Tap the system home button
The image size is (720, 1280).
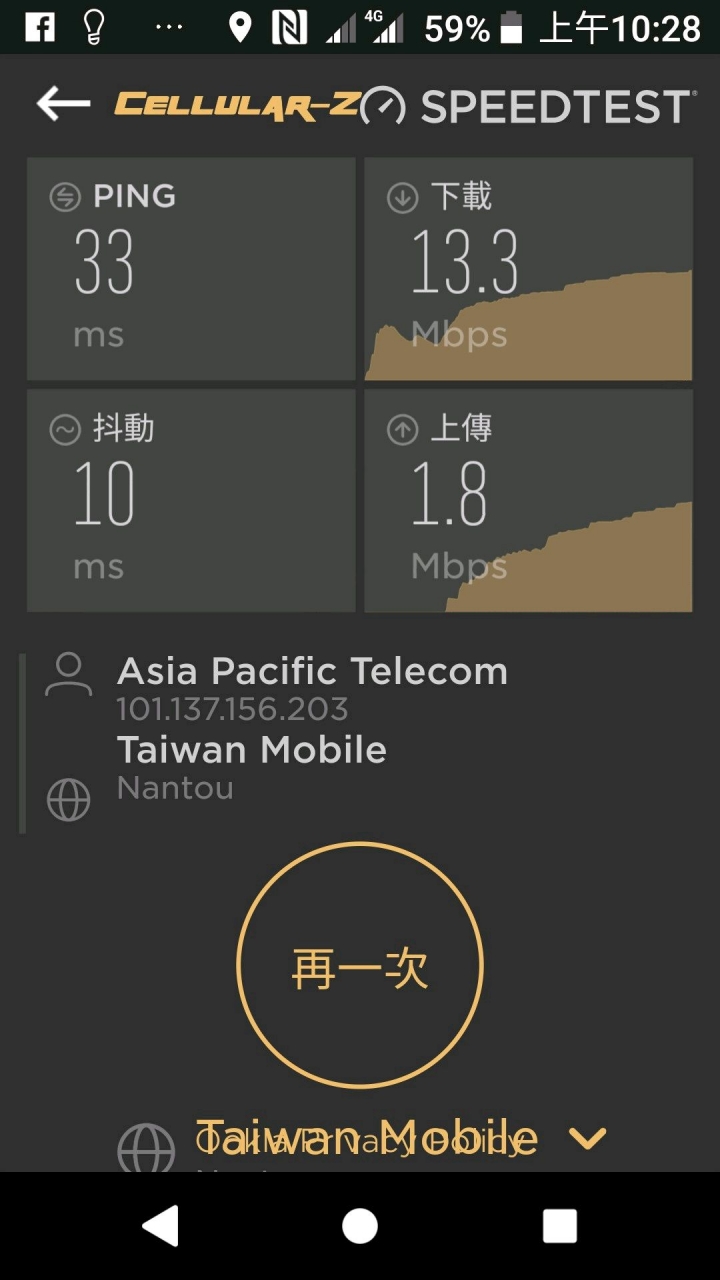(360, 1225)
